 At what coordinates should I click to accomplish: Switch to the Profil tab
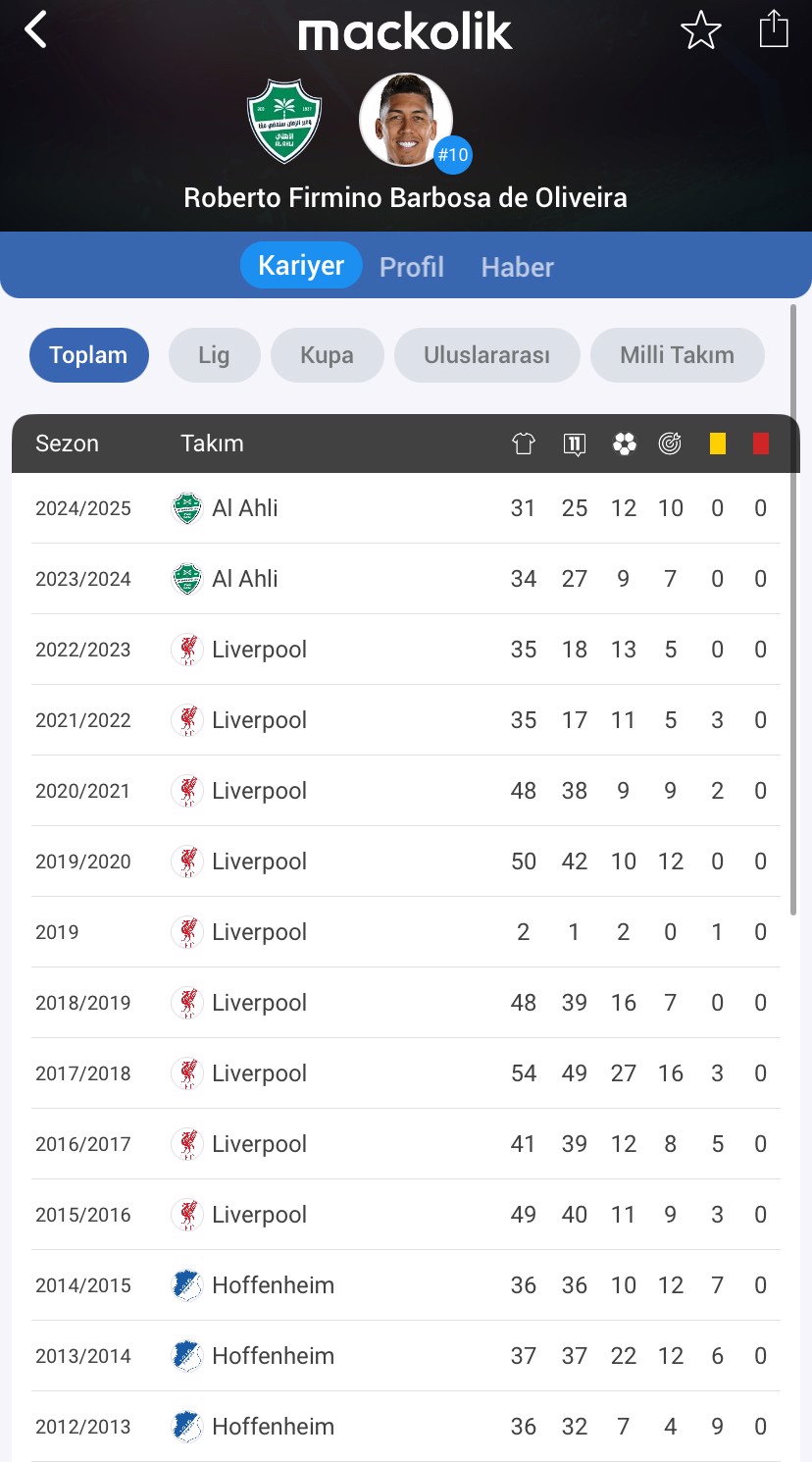pos(412,266)
